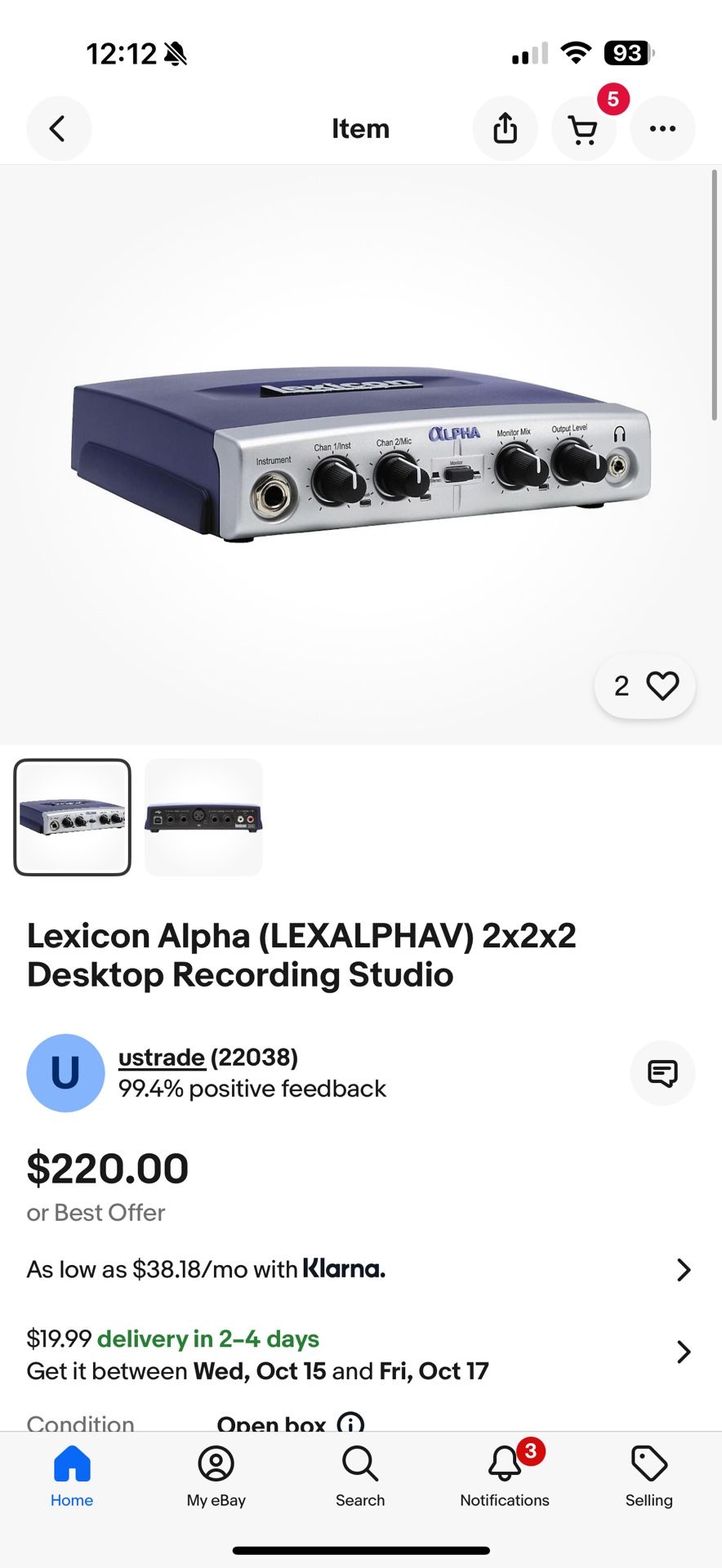
Task: Open the Notifications tab
Action: pos(505,1477)
